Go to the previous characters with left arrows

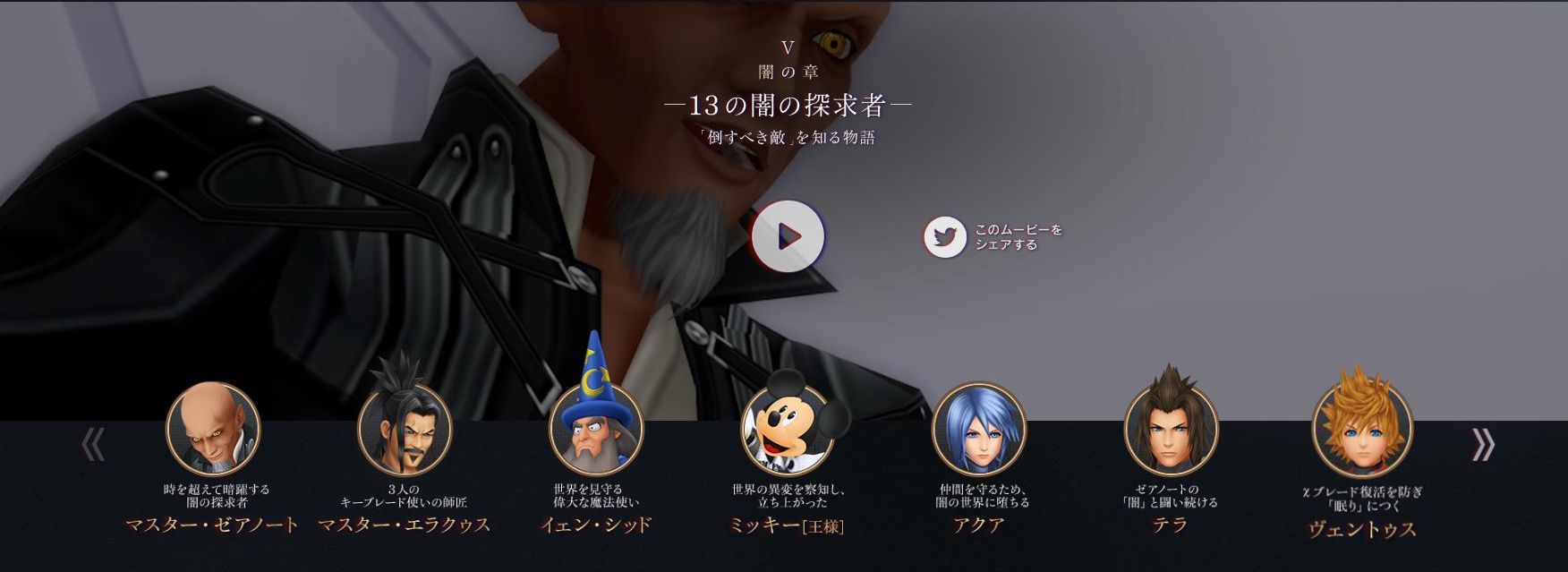click(93, 444)
